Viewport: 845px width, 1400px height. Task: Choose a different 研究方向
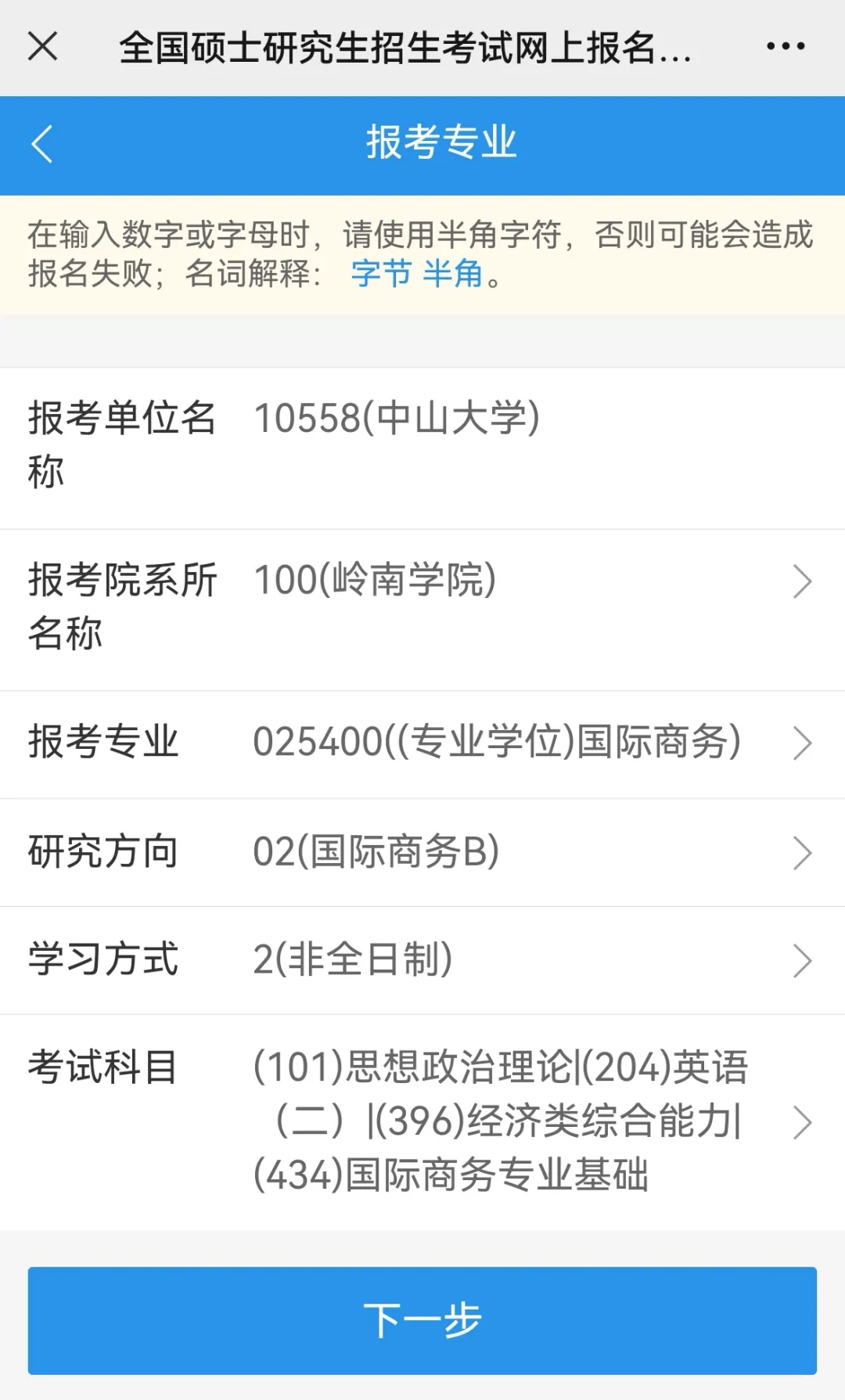(x=422, y=852)
